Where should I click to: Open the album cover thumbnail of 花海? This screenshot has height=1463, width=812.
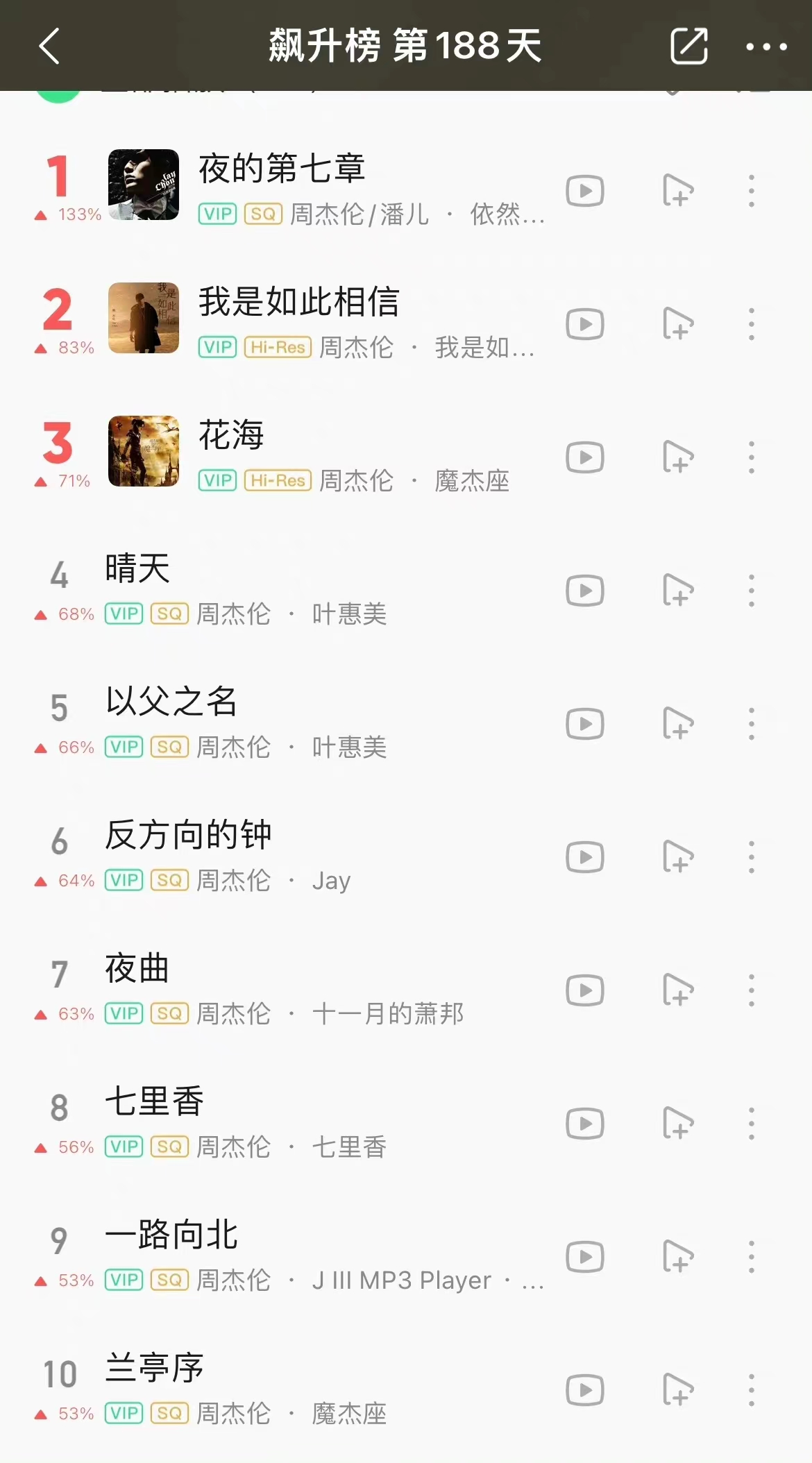[143, 451]
